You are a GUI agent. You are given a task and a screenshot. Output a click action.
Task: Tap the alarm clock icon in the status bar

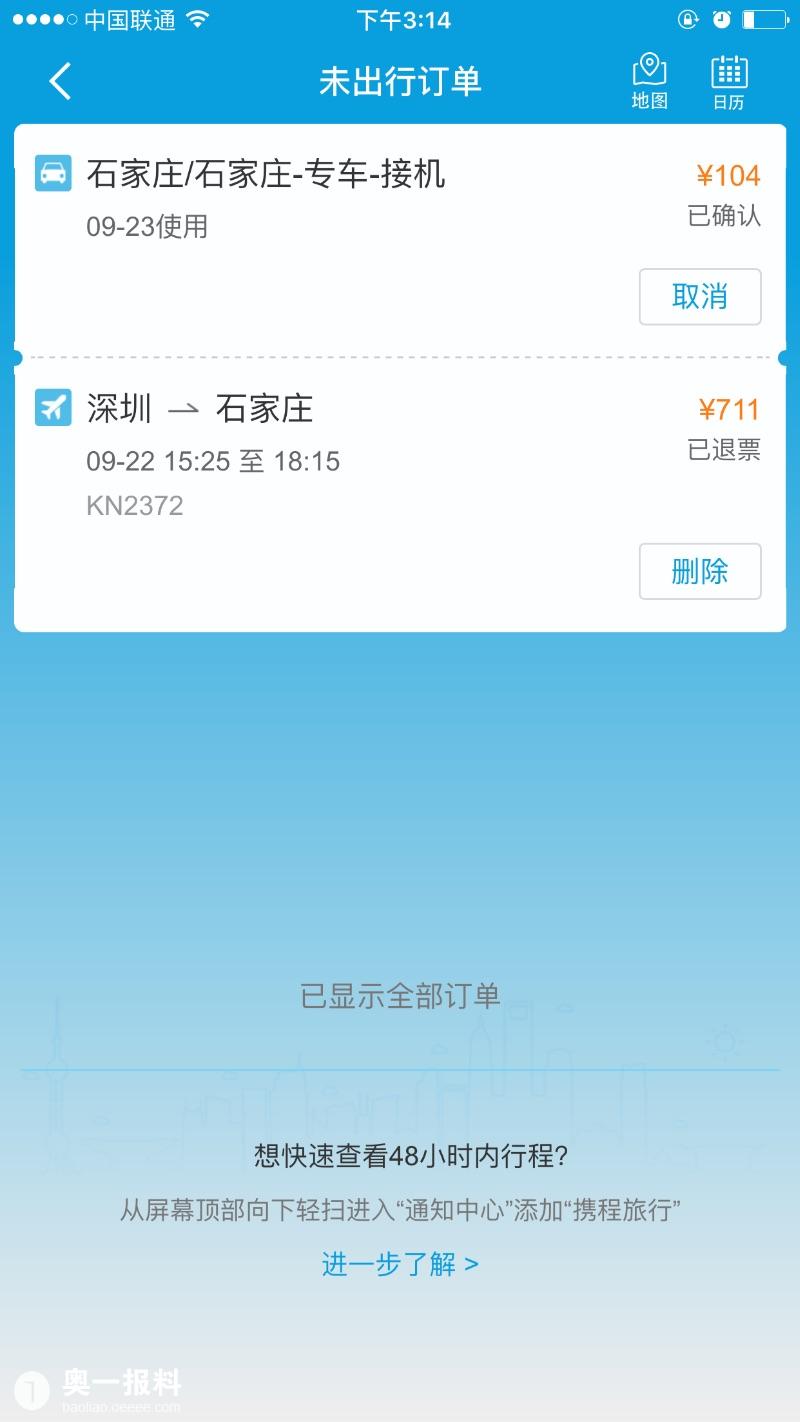[722, 20]
